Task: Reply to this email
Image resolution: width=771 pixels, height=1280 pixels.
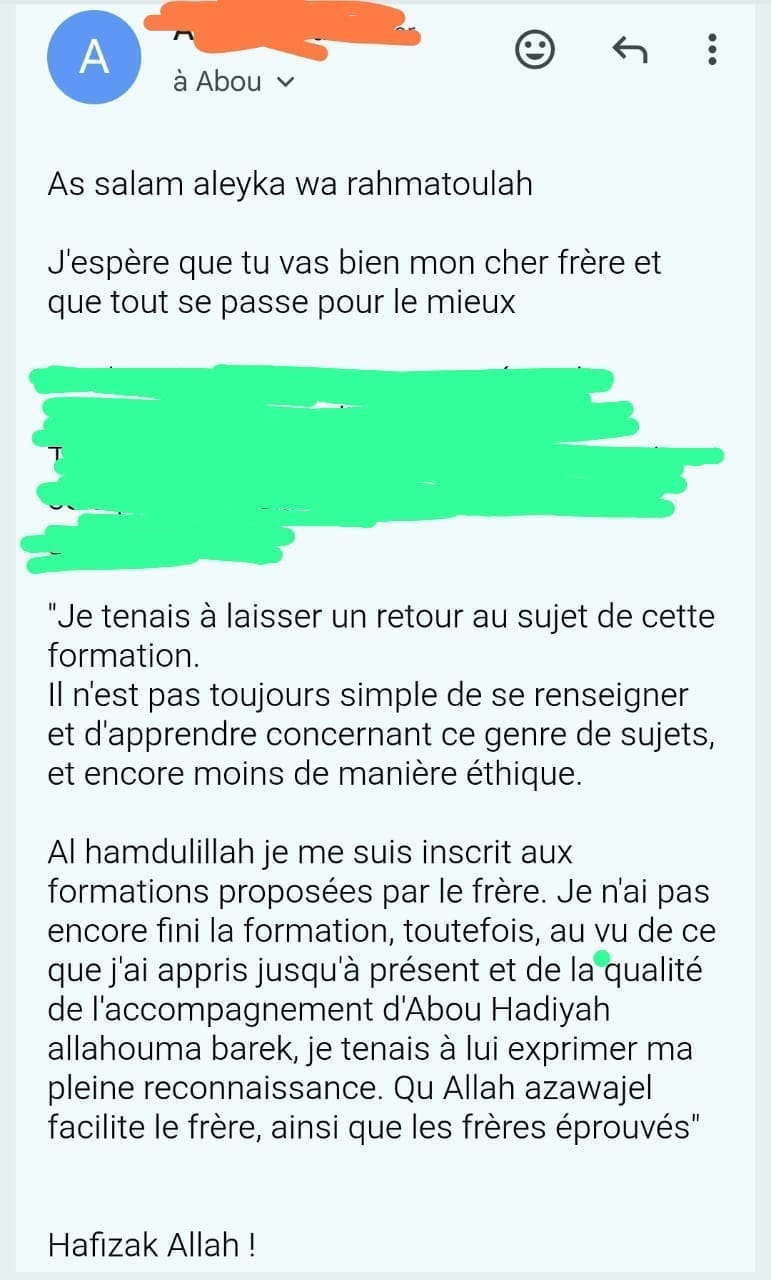Action: 628,49
